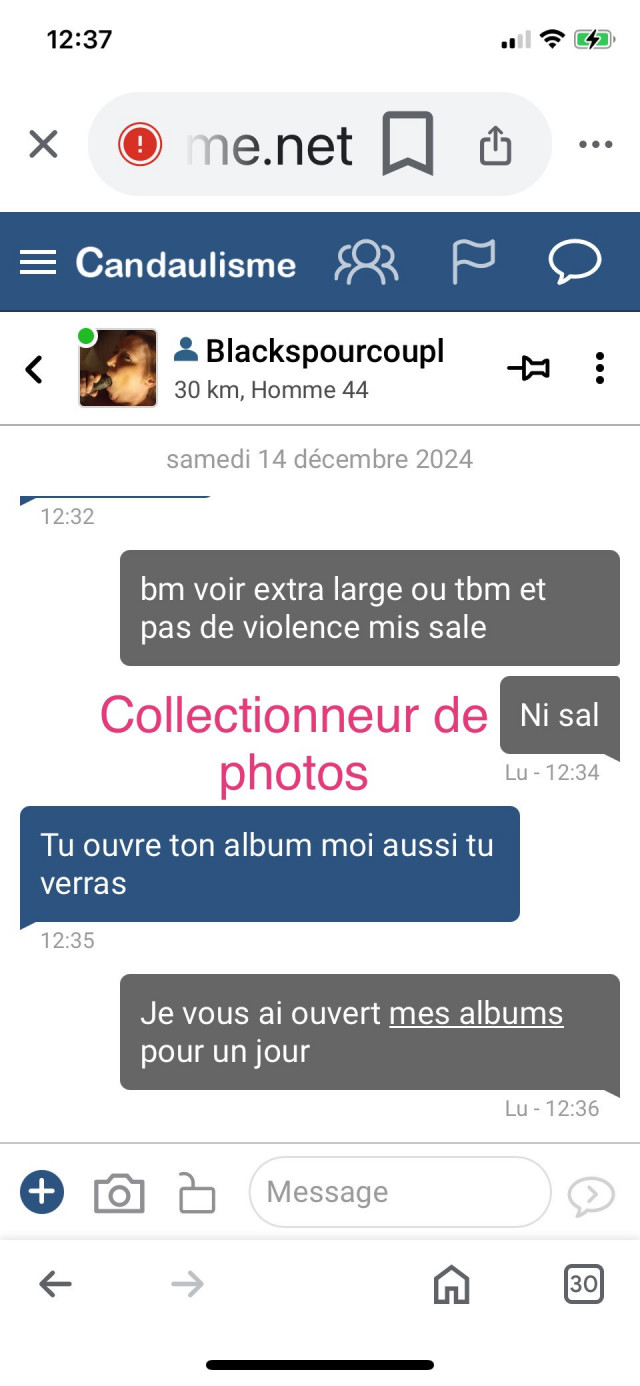Pin this conversation
This screenshot has width=640, height=1386.
pos(528,369)
